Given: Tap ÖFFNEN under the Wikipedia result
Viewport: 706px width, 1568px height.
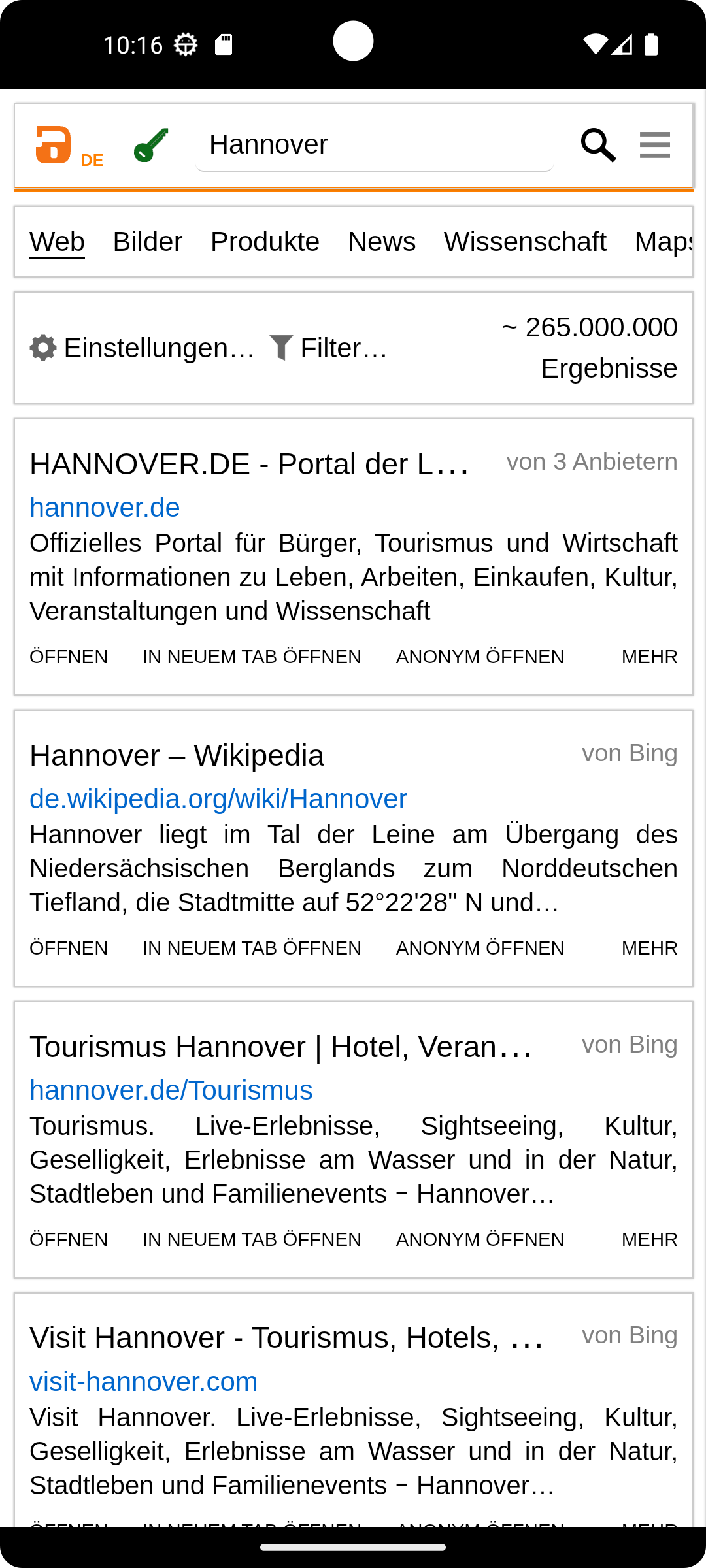Looking at the screenshot, I should pos(69,948).
